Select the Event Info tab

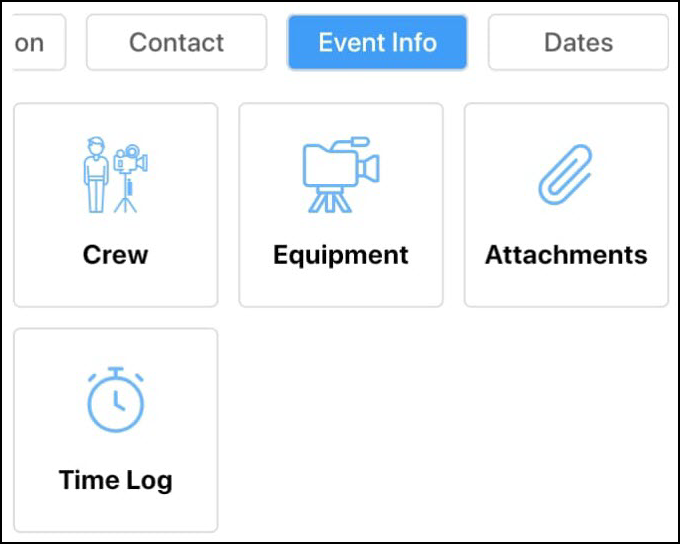point(377,43)
